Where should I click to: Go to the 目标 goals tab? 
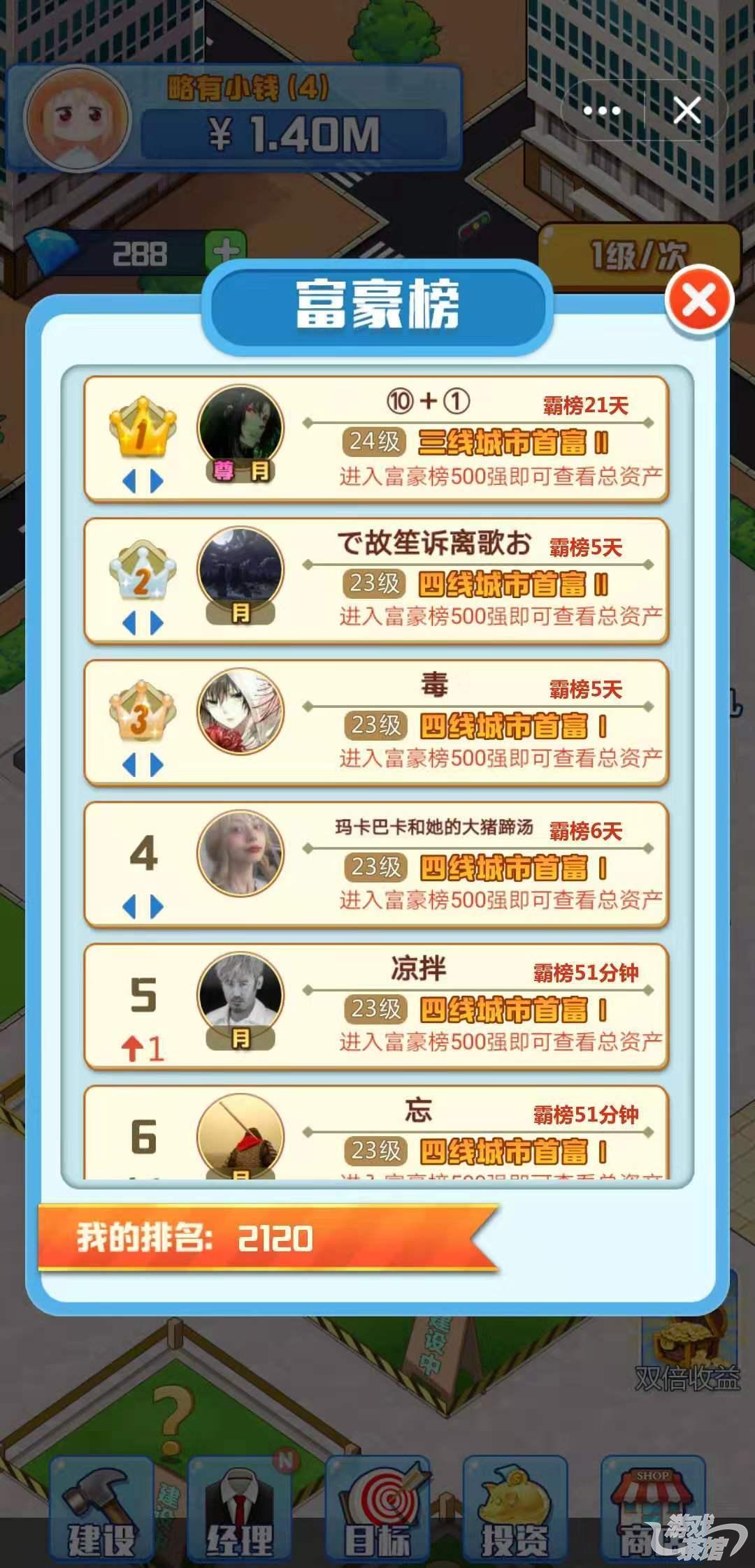tap(377, 1508)
